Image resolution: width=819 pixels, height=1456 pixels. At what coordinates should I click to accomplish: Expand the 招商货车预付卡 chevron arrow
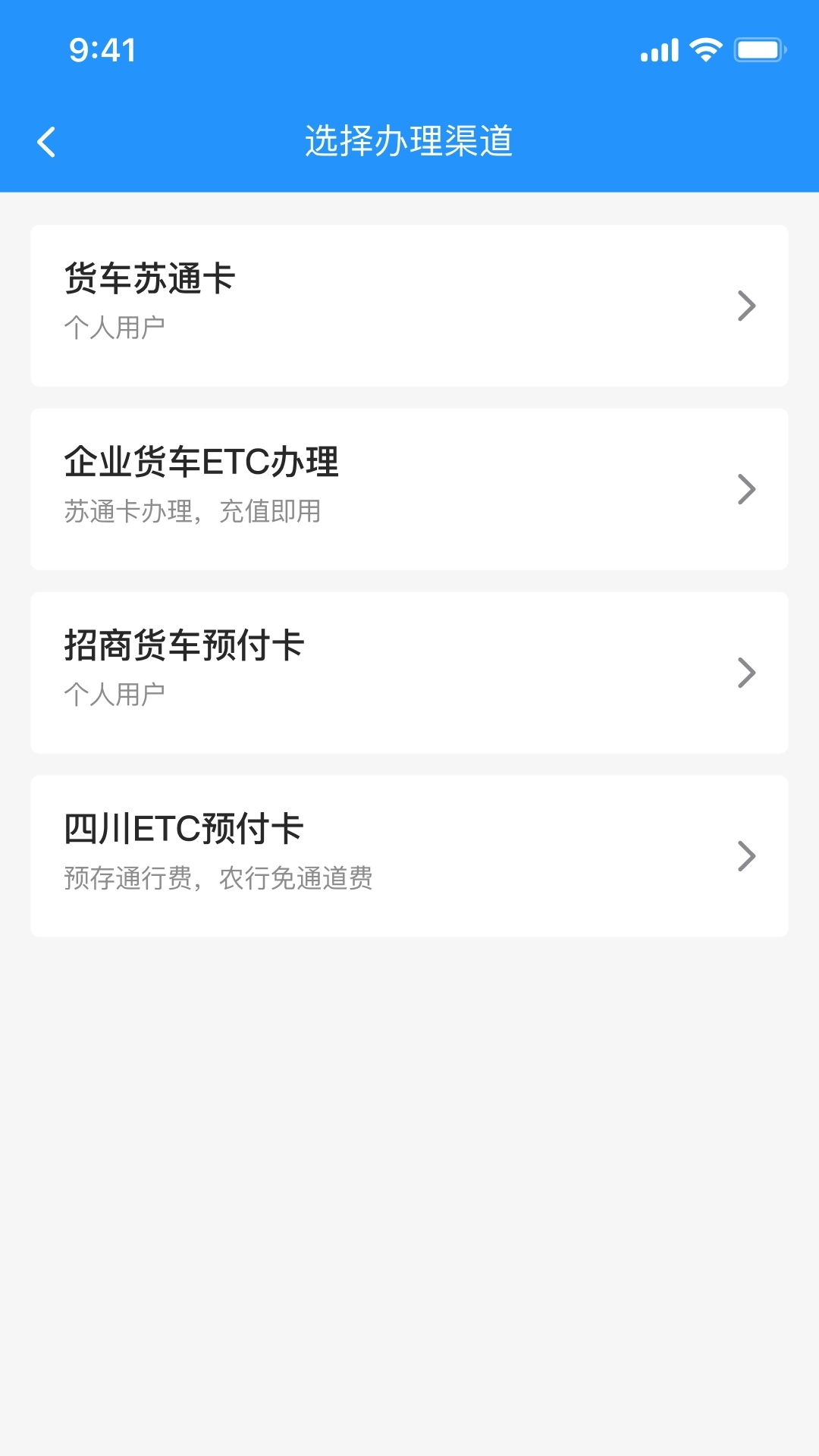click(747, 673)
